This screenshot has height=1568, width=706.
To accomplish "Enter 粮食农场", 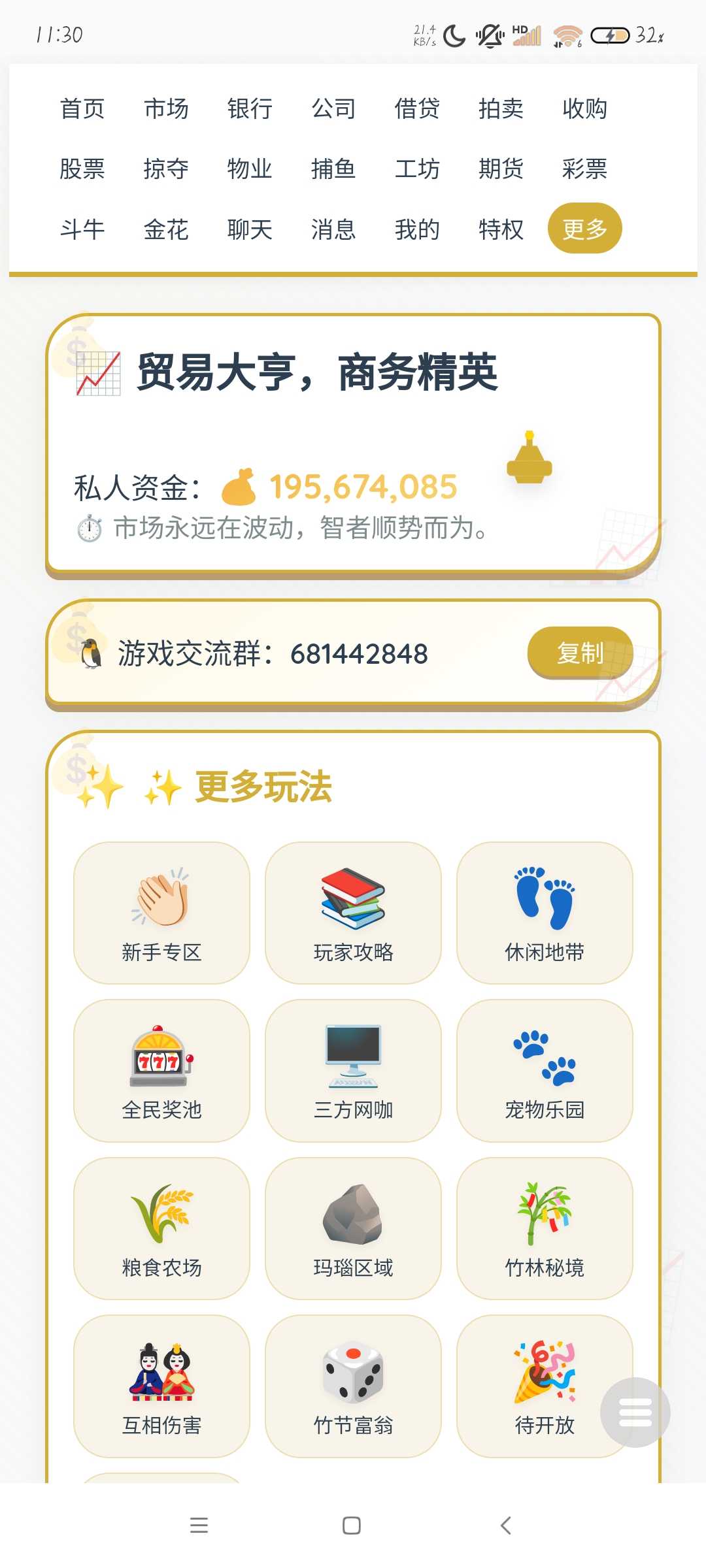I will (x=161, y=1228).
